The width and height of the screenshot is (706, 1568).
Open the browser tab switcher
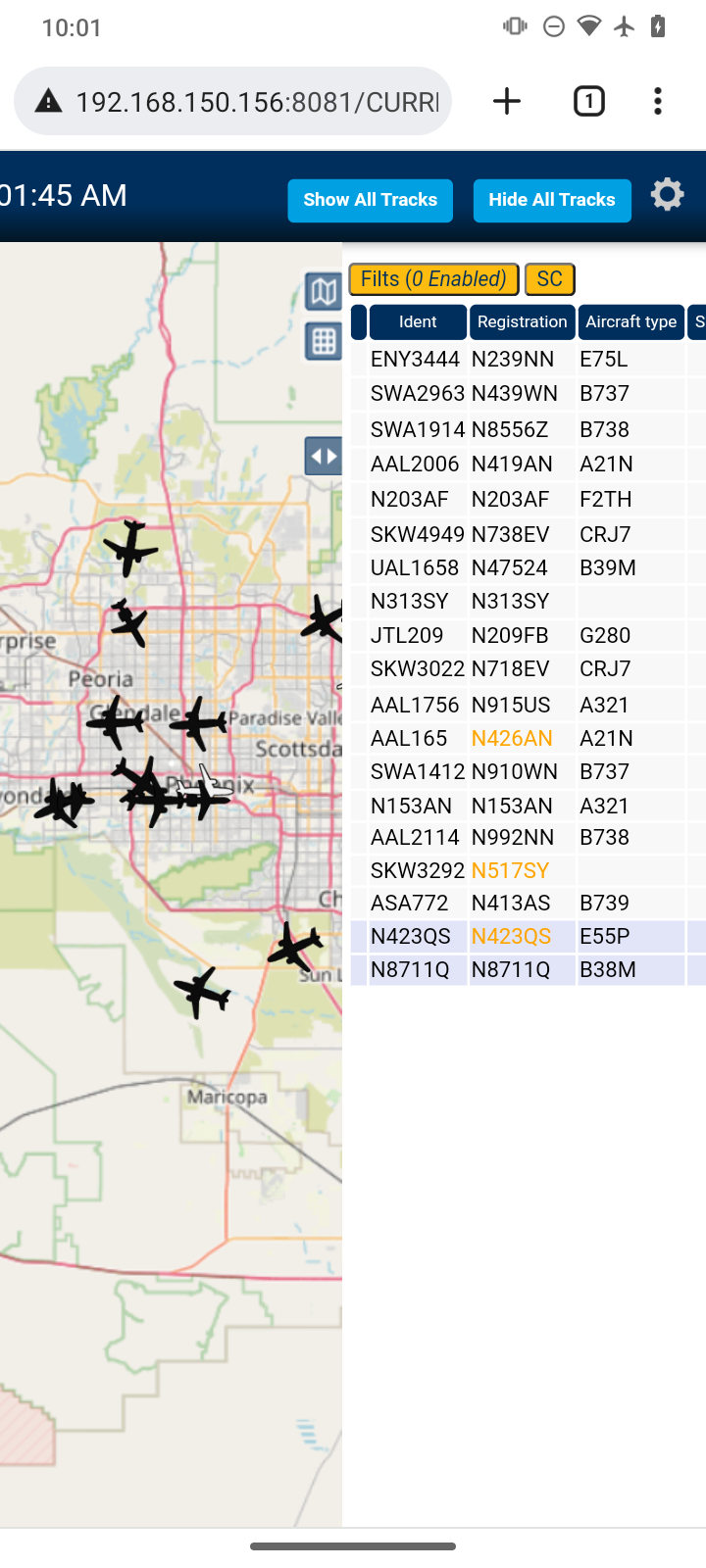pos(589,101)
